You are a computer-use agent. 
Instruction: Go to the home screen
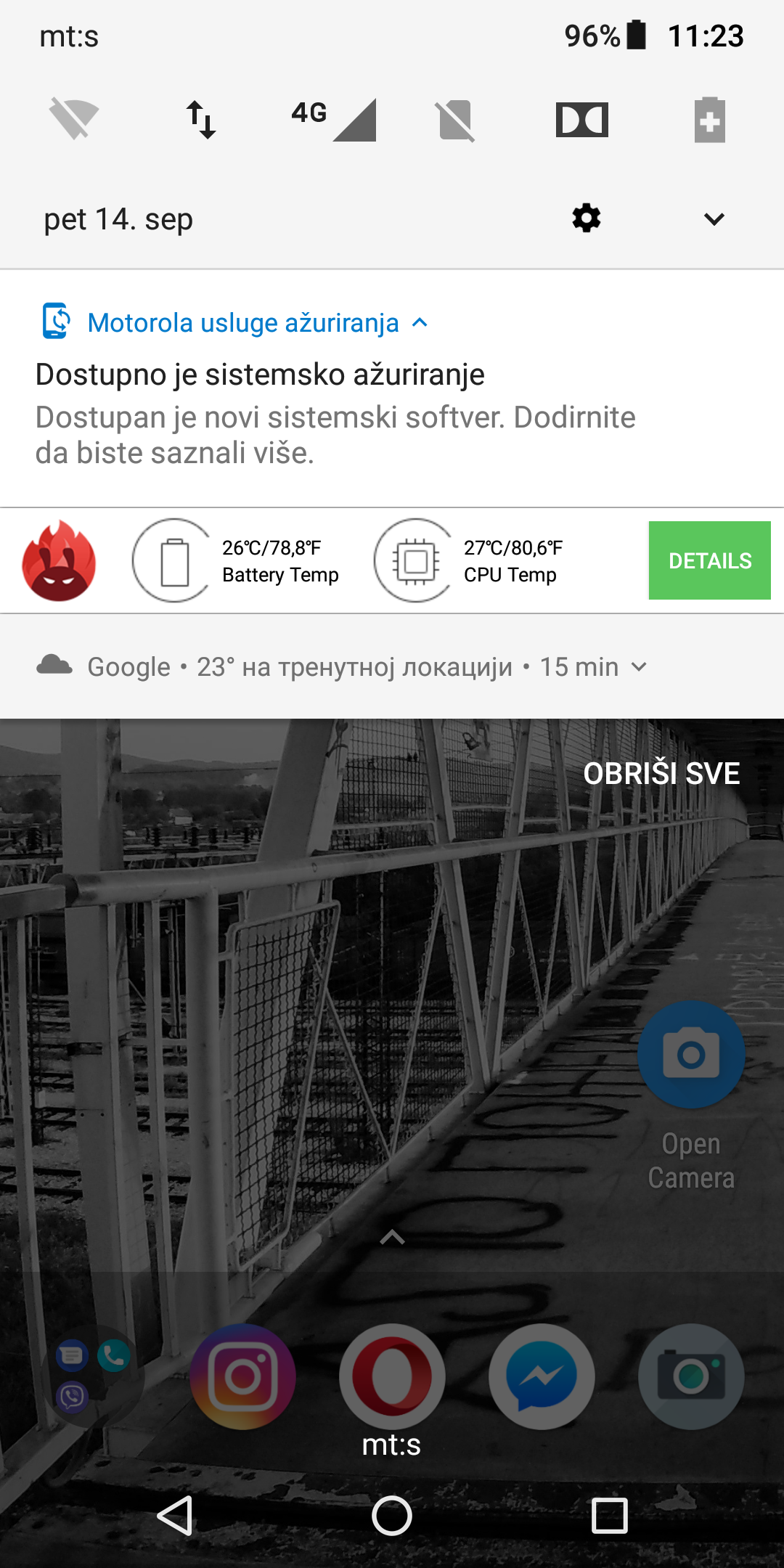(x=392, y=1516)
